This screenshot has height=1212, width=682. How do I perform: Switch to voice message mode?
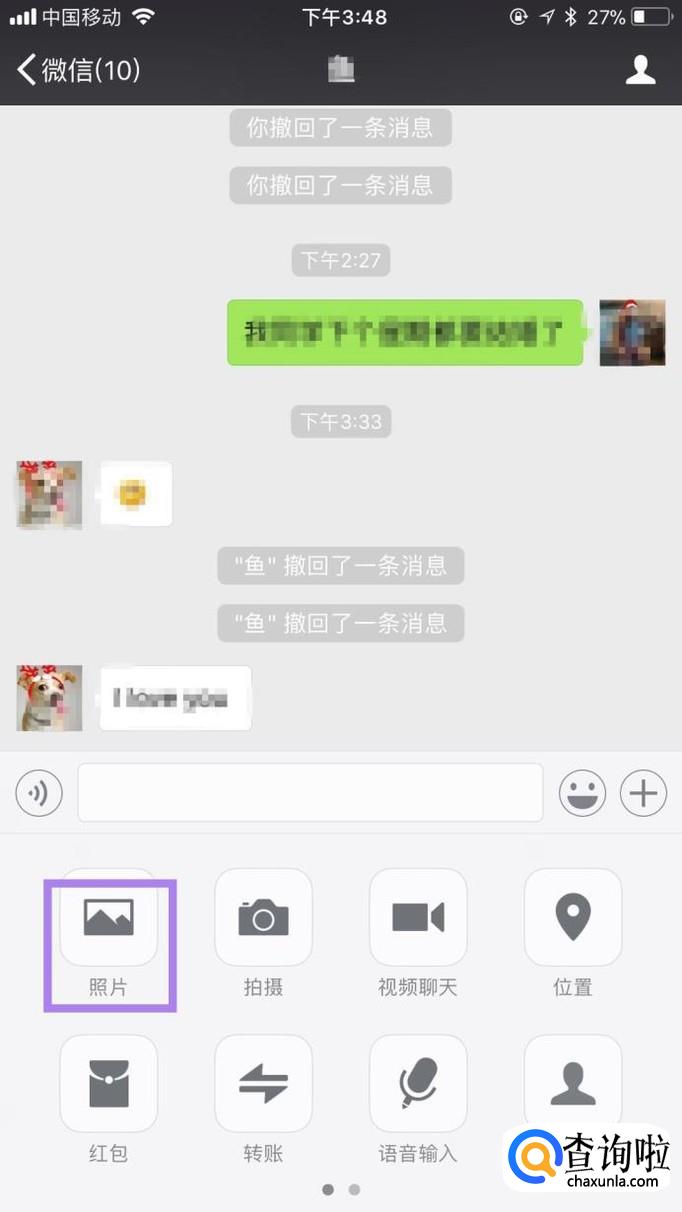pyautogui.click(x=39, y=793)
